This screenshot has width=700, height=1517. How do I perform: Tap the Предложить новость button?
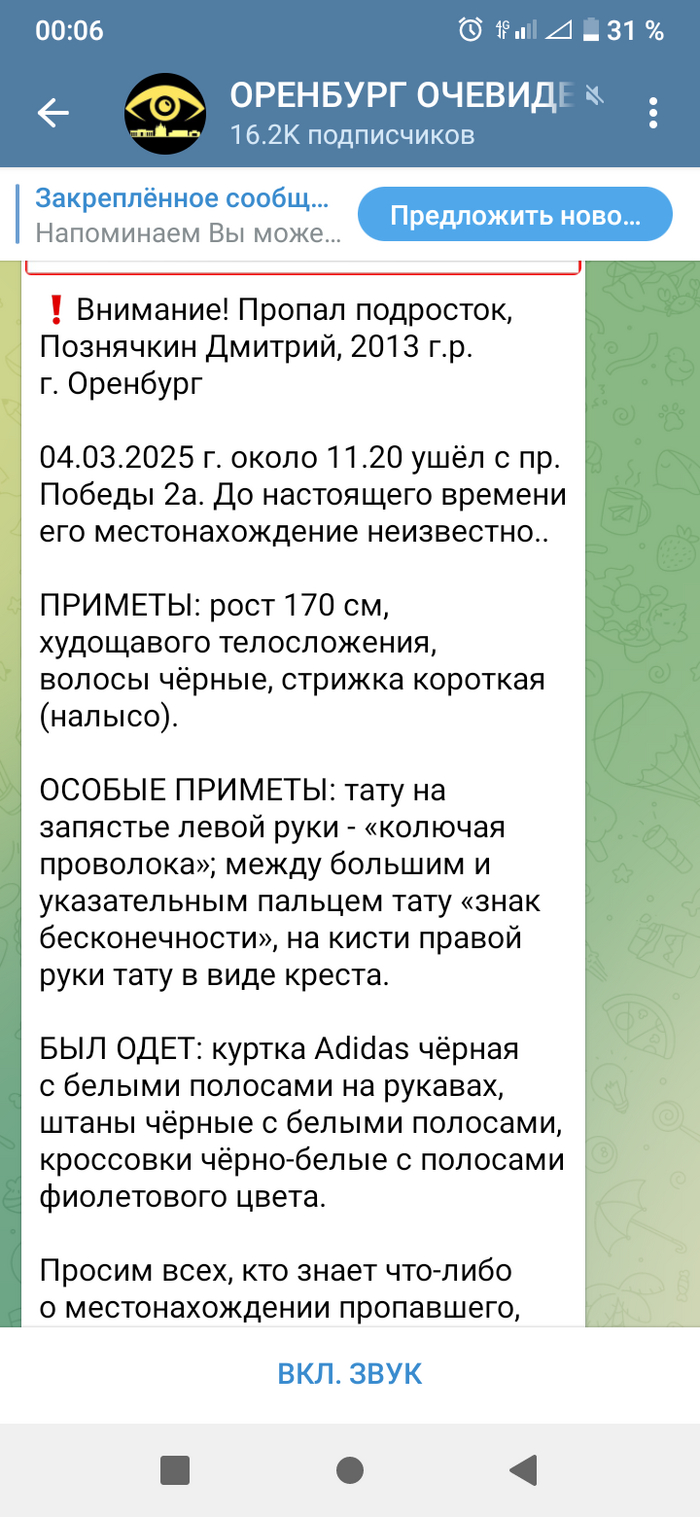[514, 215]
